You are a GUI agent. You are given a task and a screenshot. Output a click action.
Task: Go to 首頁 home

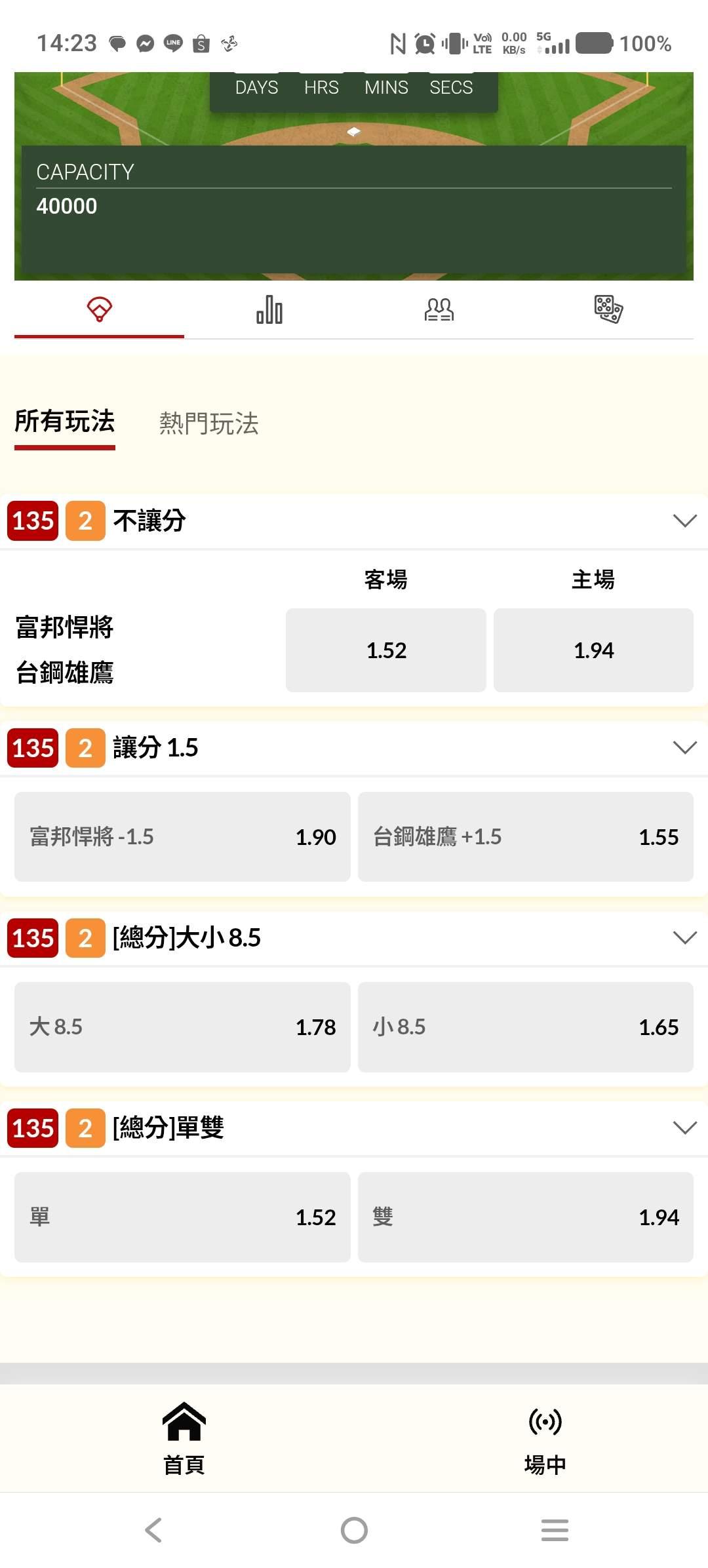pyautogui.click(x=184, y=1439)
